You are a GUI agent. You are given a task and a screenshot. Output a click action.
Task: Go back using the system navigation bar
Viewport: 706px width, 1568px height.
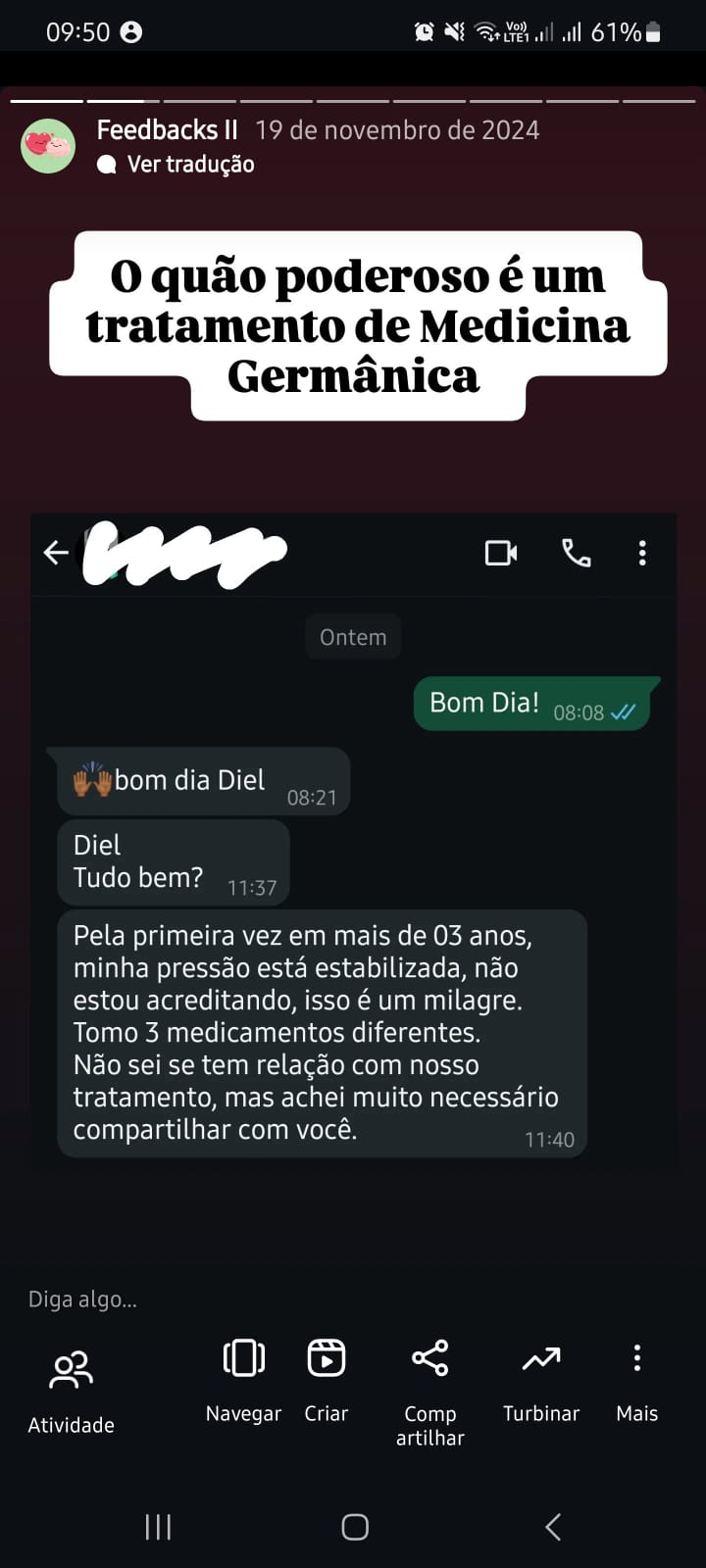(x=553, y=1526)
